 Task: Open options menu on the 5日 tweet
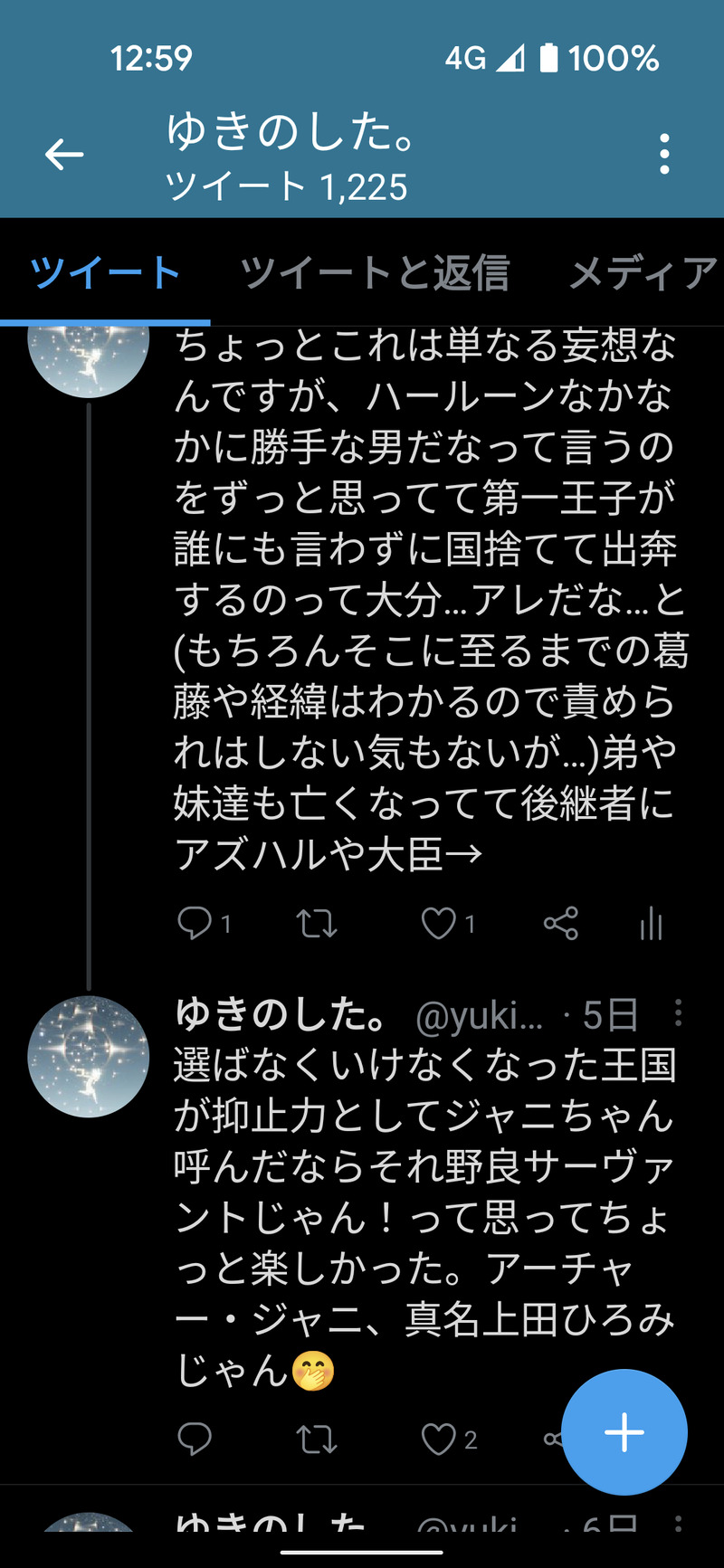[678, 1013]
